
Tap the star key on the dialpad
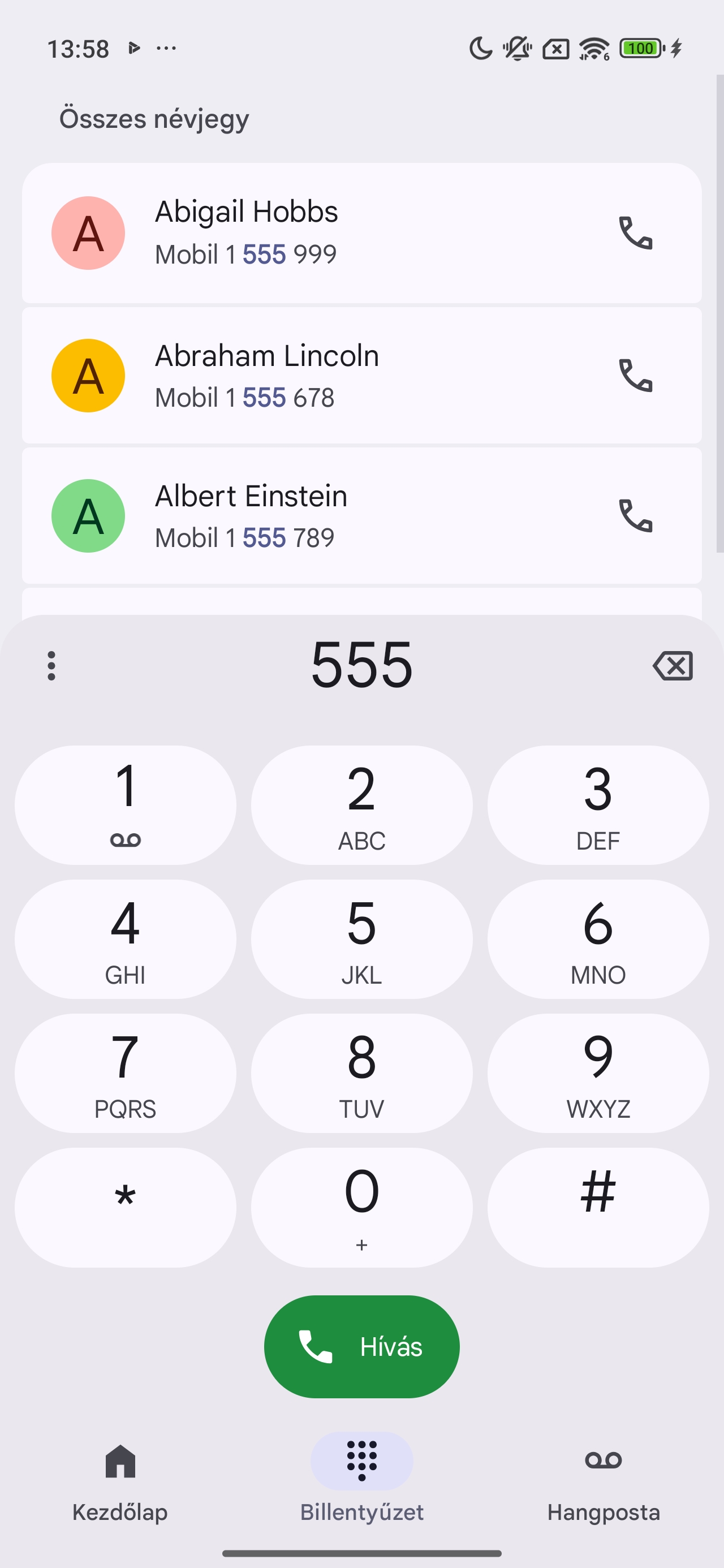tap(126, 1207)
